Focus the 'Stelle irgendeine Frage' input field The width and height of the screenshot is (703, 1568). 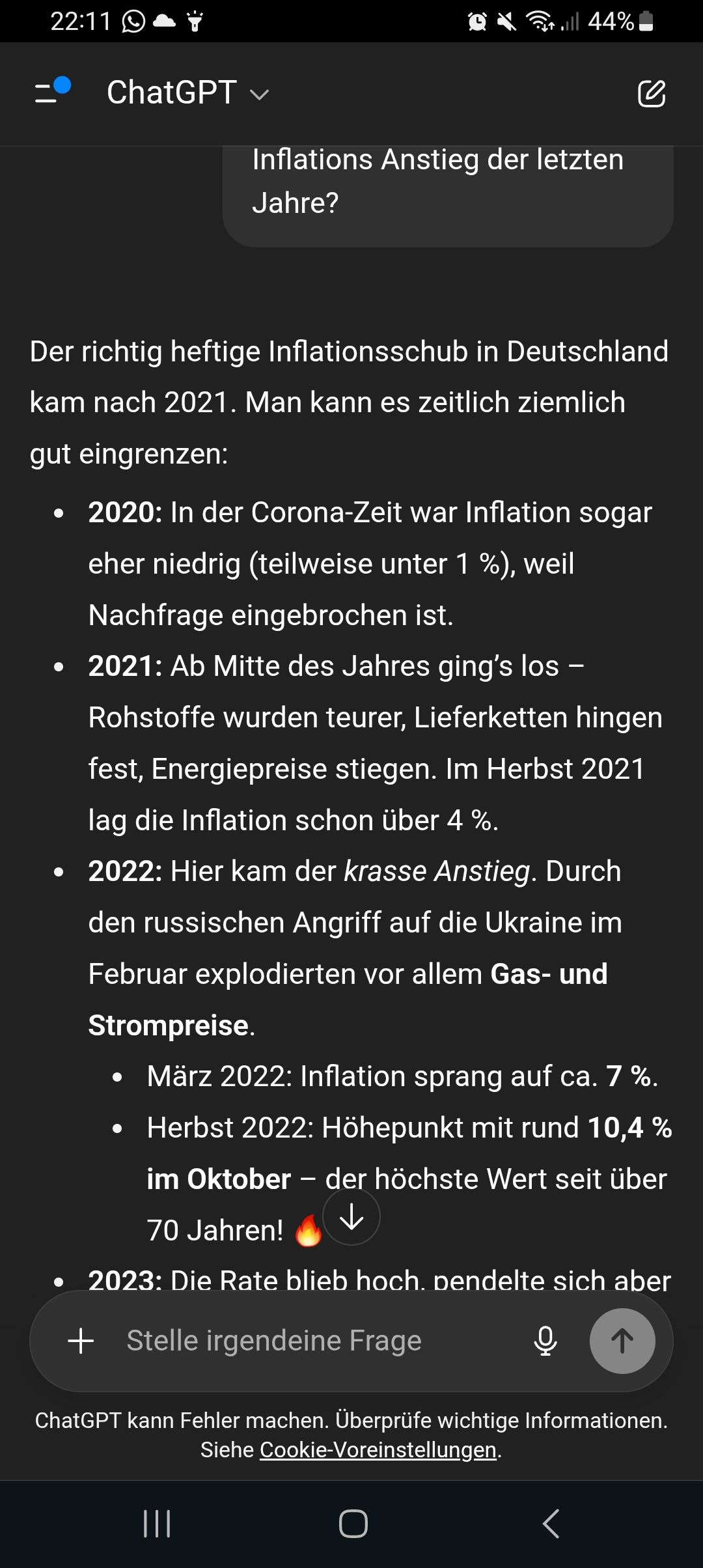point(312,1341)
